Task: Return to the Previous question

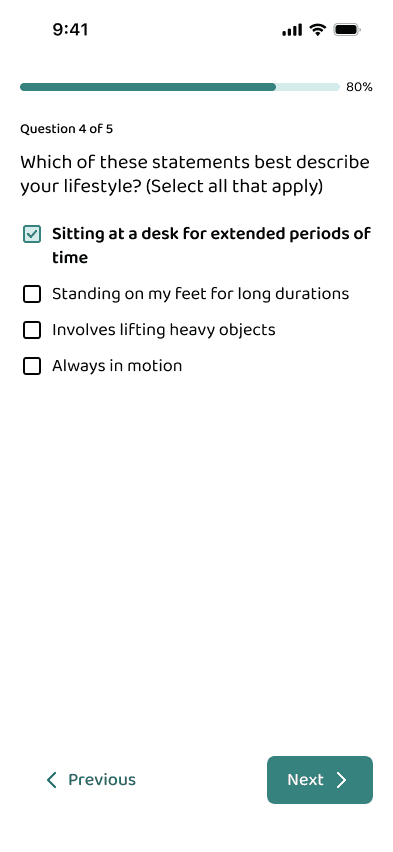Action: point(91,780)
